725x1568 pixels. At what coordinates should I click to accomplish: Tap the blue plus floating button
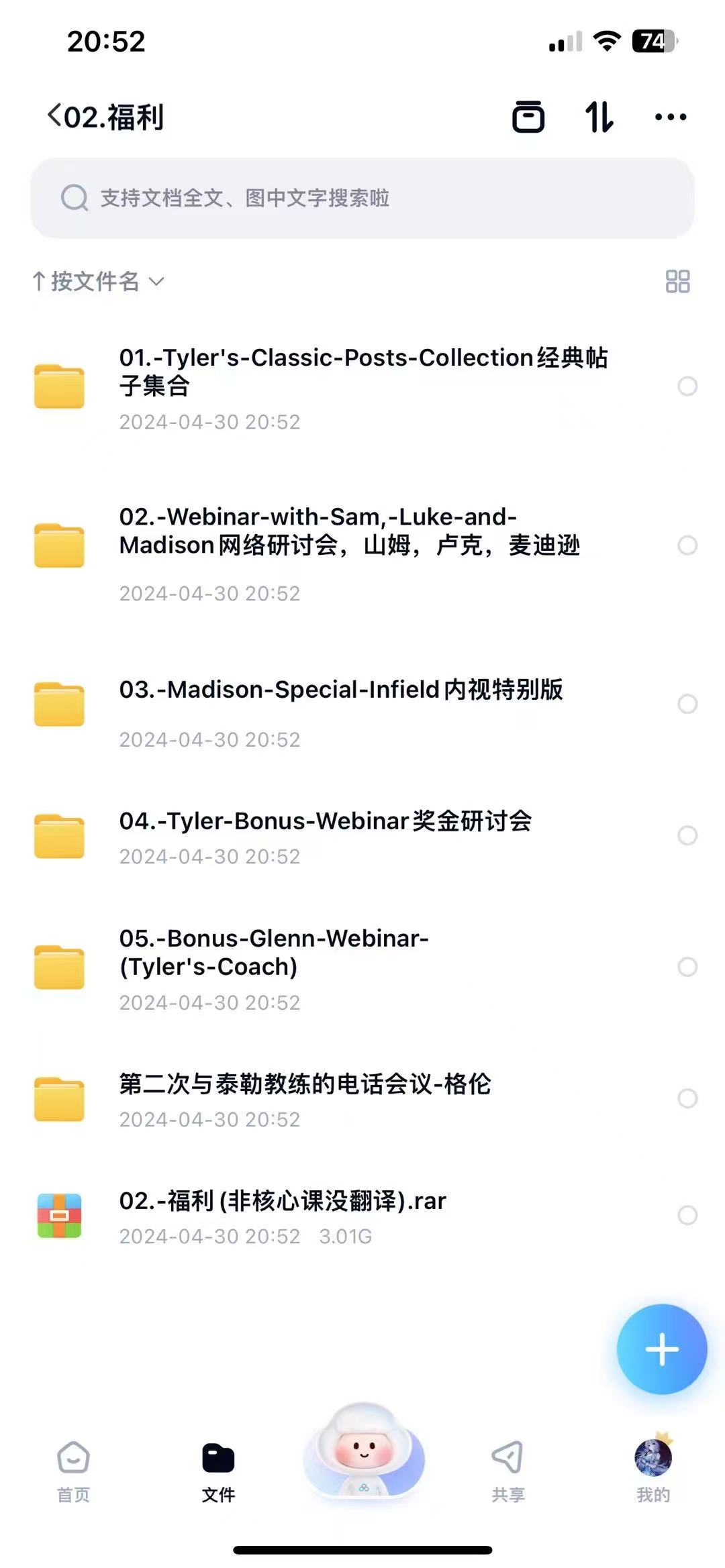pos(662,1349)
